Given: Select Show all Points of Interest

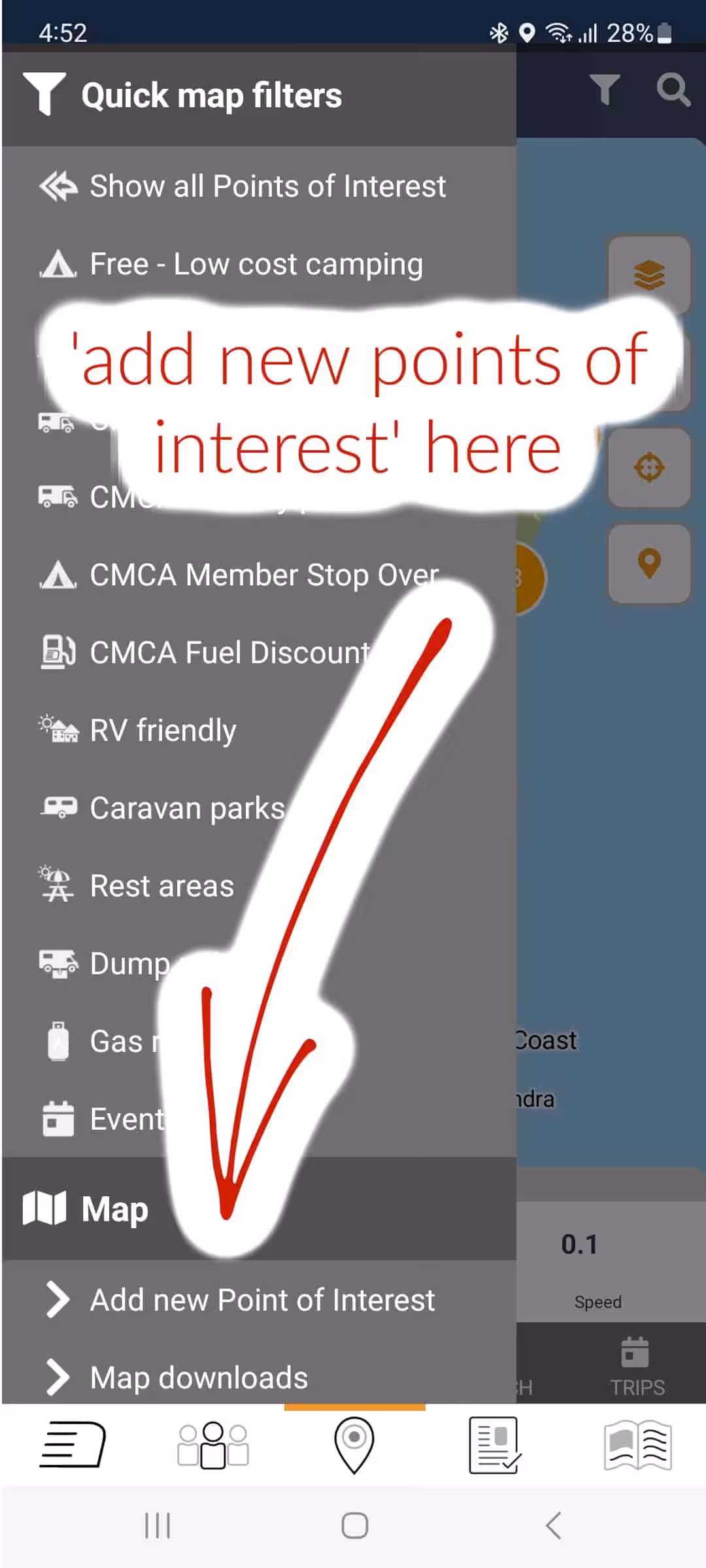Looking at the screenshot, I should click(267, 186).
